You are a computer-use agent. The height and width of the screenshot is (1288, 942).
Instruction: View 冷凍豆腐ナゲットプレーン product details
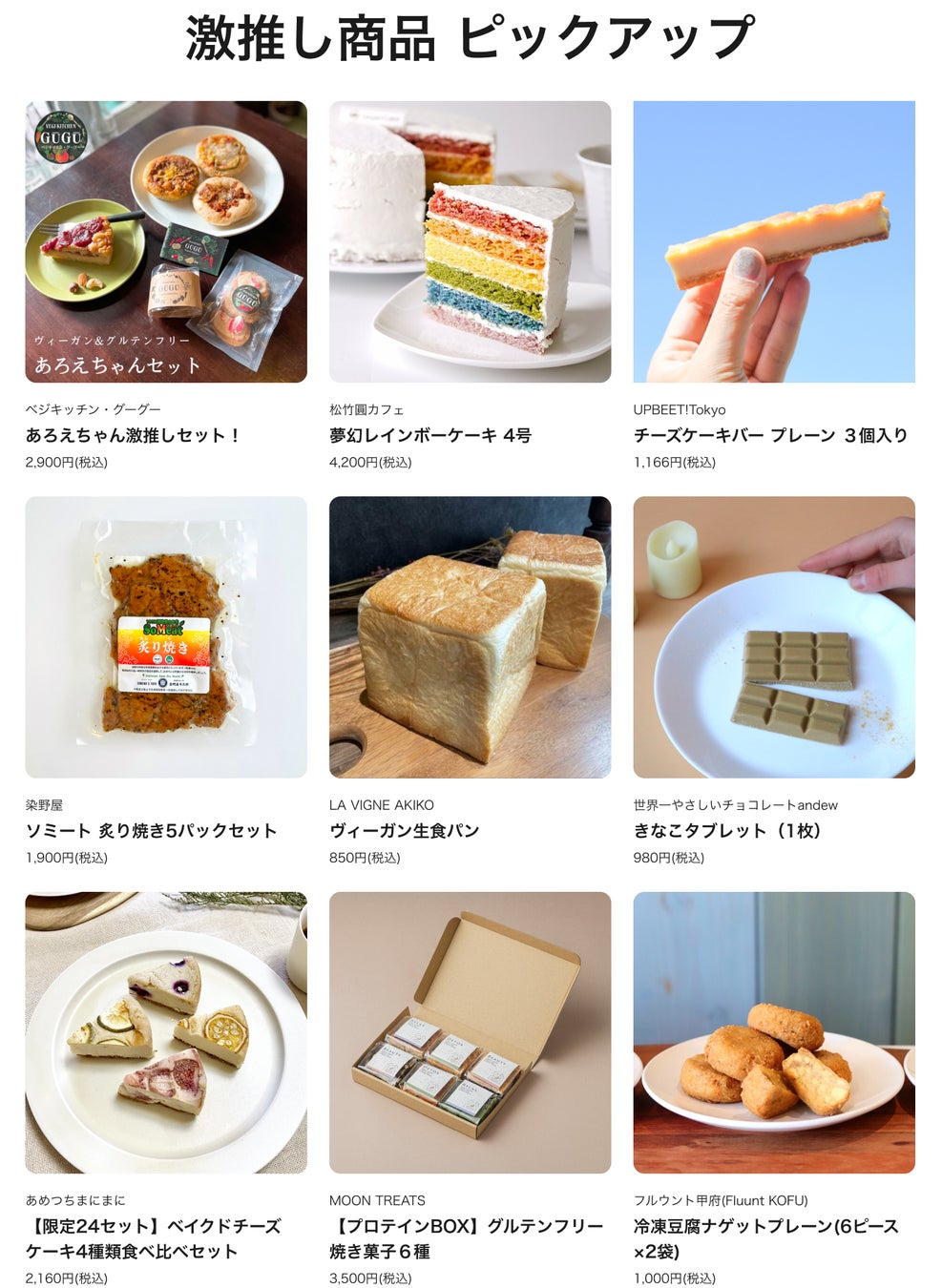click(774, 1032)
